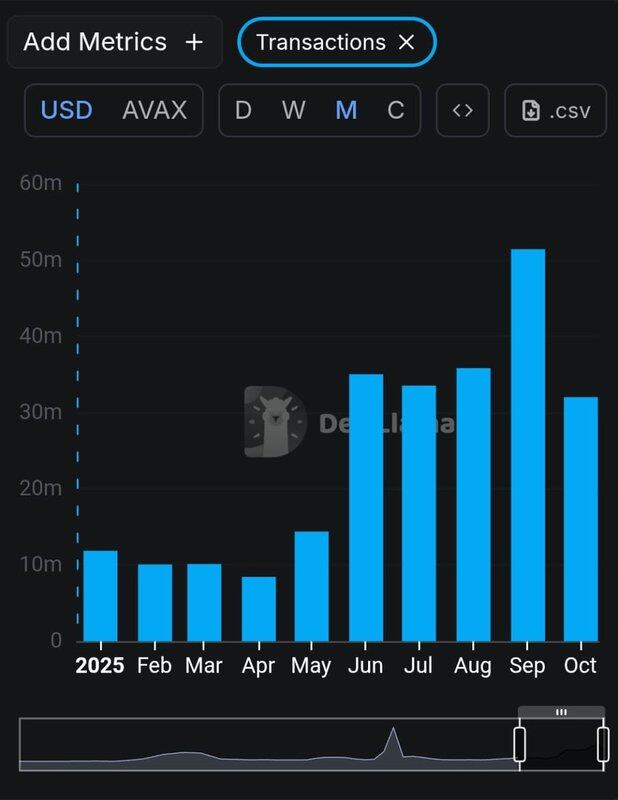
Task: Tap the right range handle
Action: (603, 744)
